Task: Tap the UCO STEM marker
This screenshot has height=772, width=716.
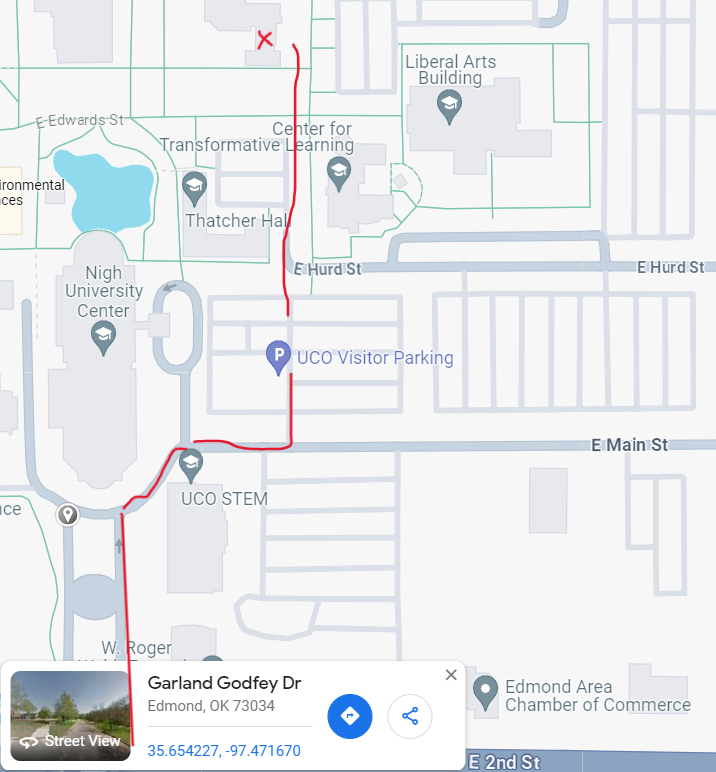Action: [x=190, y=463]
